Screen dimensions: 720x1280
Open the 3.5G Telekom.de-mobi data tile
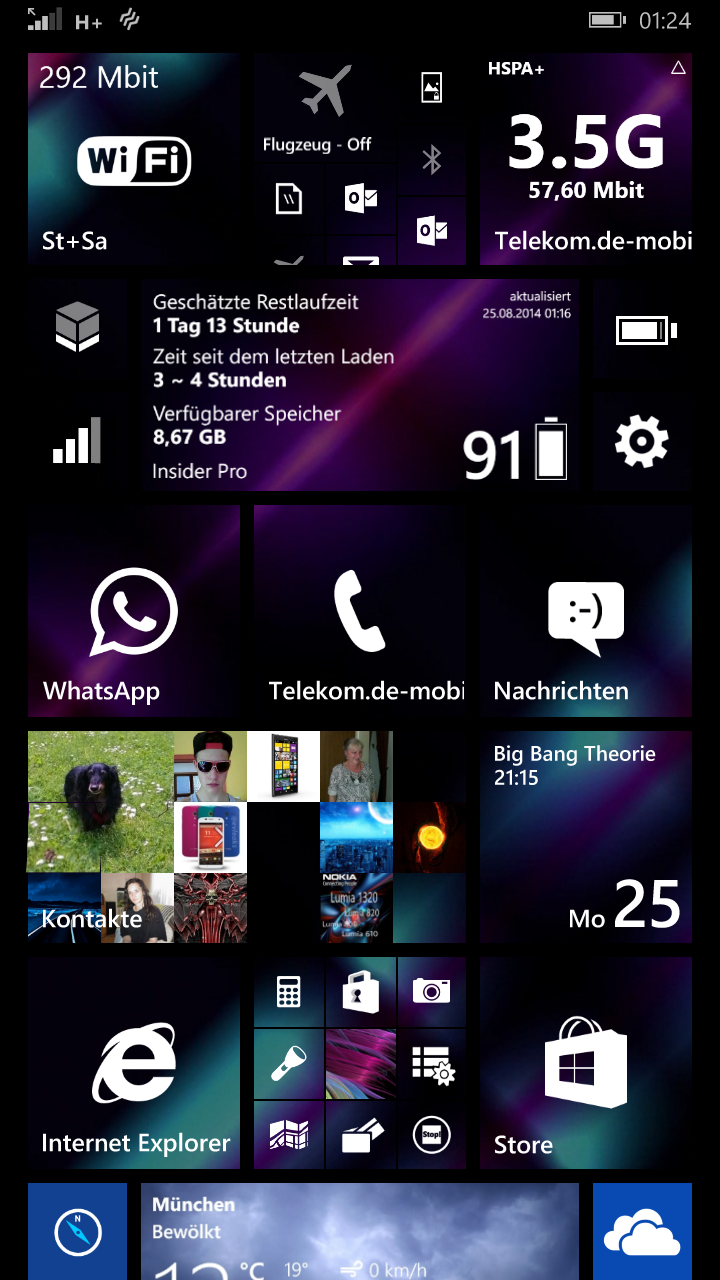(586, 159)
